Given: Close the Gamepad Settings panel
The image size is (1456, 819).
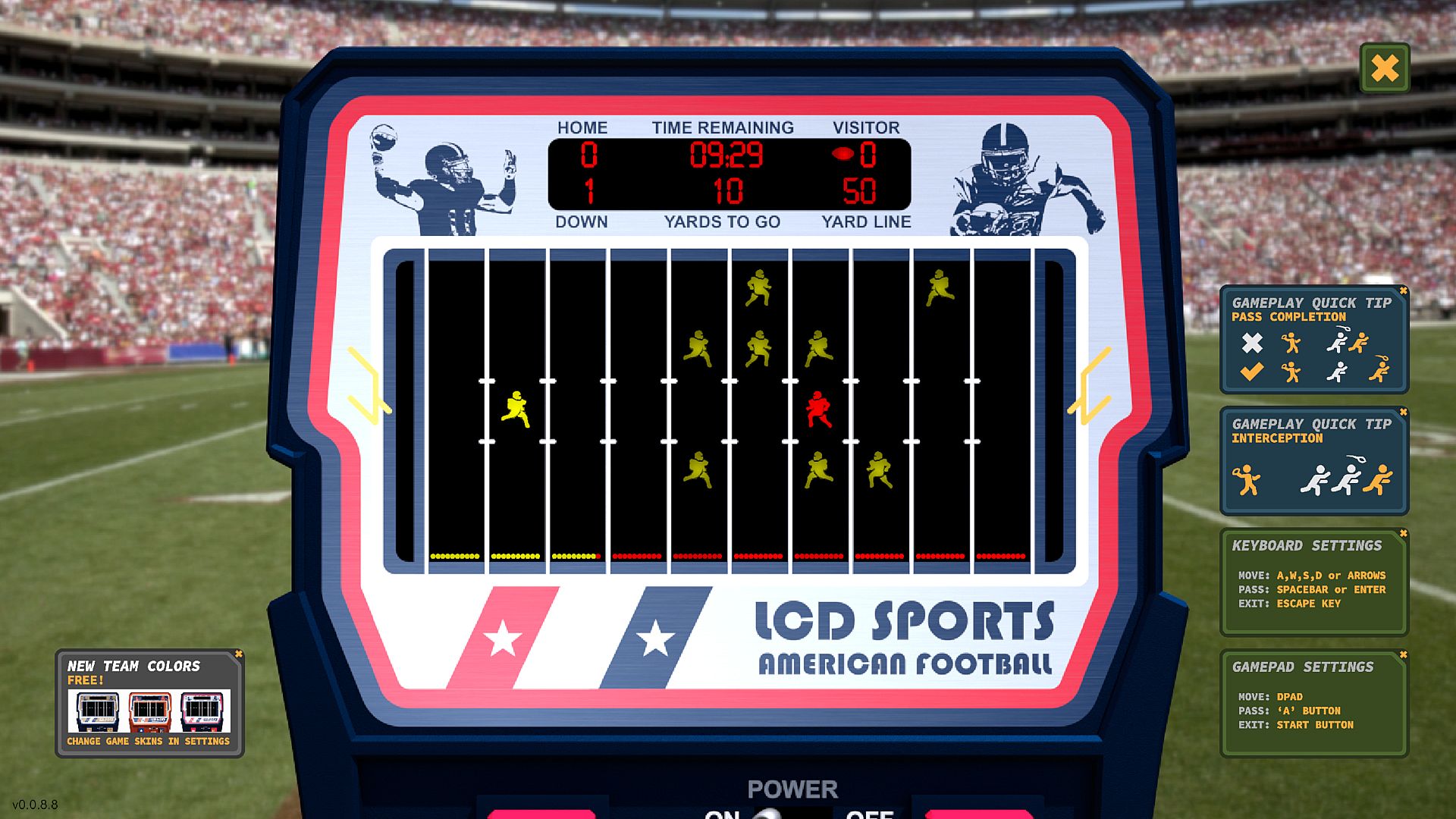Looking at the screenshot, I should (1403, 654).
